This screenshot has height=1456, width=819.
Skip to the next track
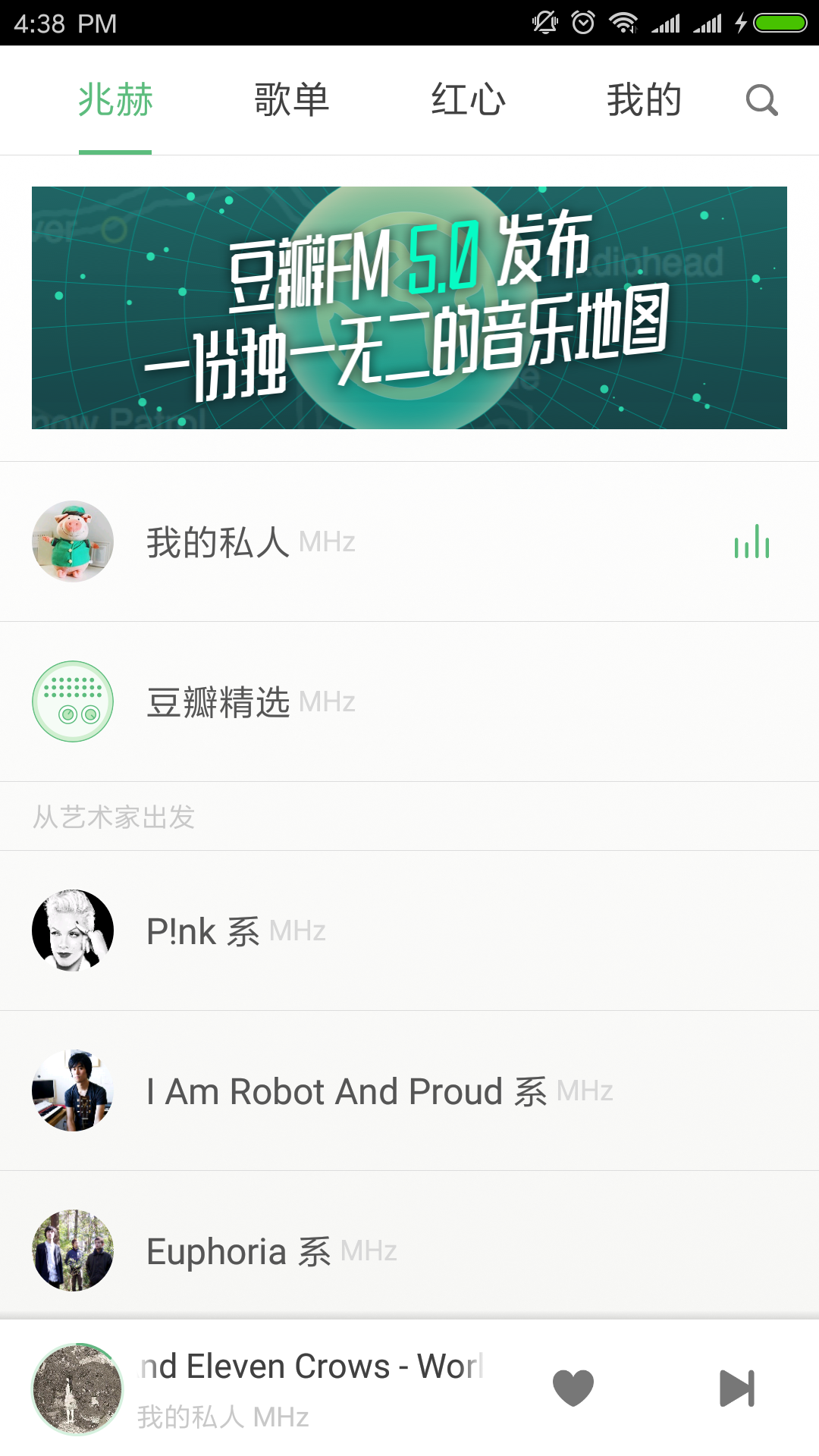736,1388
